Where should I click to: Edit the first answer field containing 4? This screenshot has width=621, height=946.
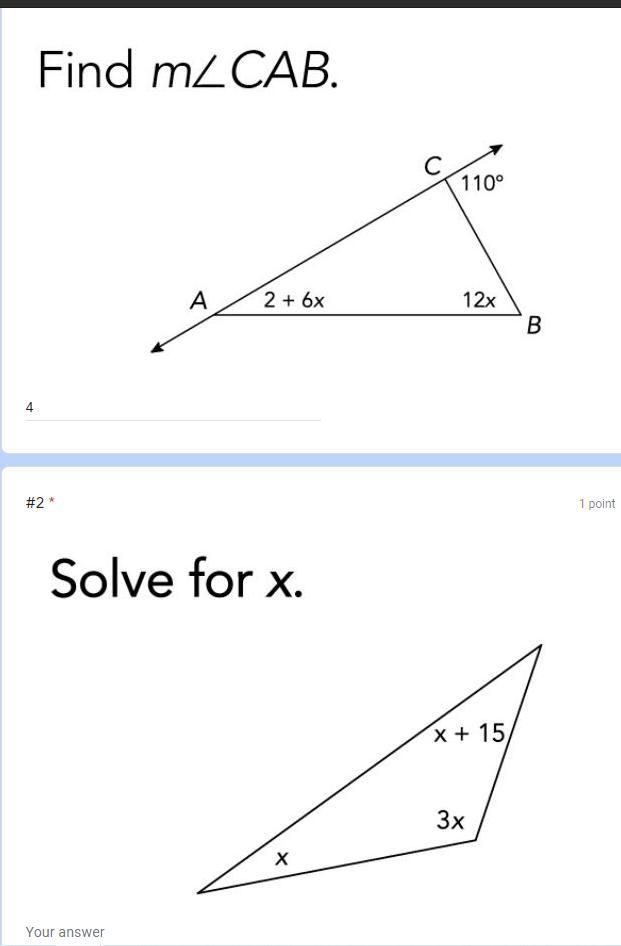tap(172, 408)
